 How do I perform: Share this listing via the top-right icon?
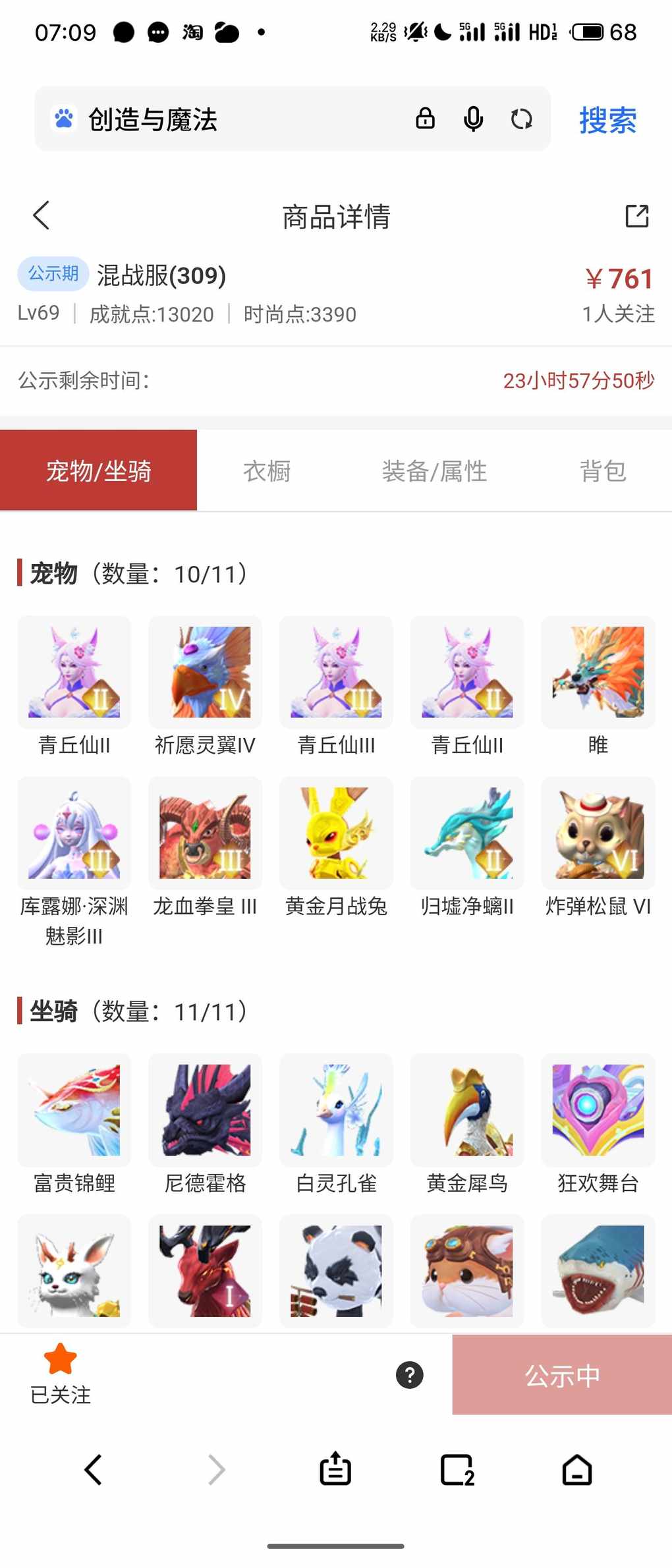[636, 216]
